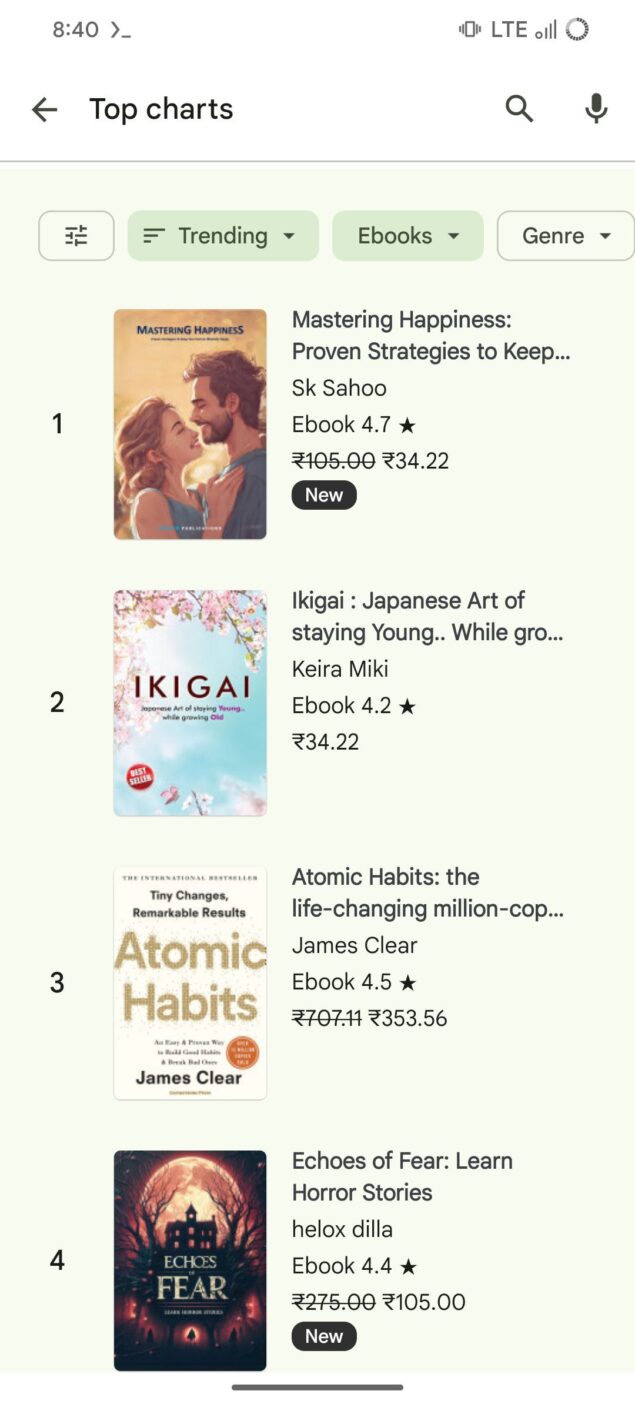Open the Genre dropdown chip
This screenshot has width=635, height=1411.
pyautogui.click(x=566, y=236)
